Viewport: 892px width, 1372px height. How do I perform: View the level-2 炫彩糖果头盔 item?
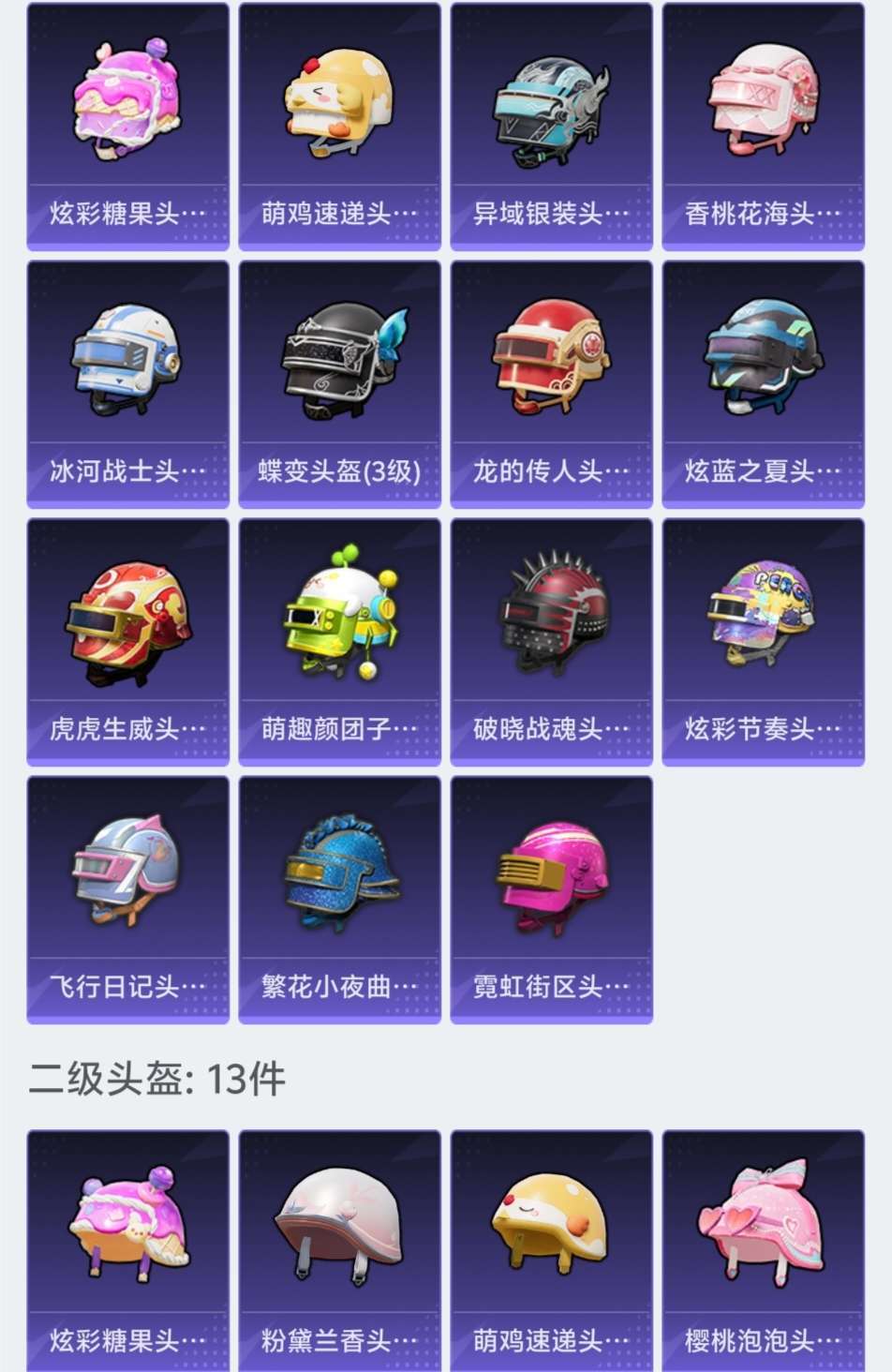pyautogui.click(x=126, y=1237)
